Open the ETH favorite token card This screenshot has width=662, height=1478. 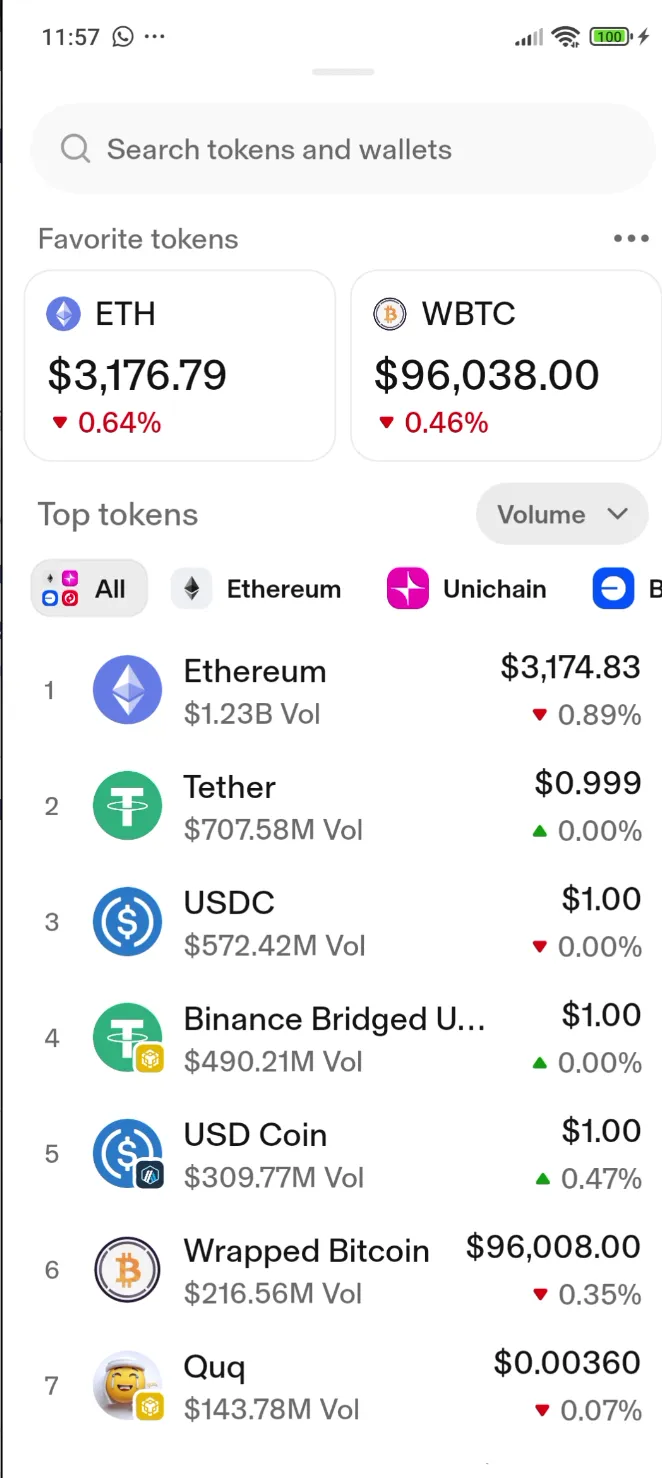pyautogui.click(x=180, y=366)
